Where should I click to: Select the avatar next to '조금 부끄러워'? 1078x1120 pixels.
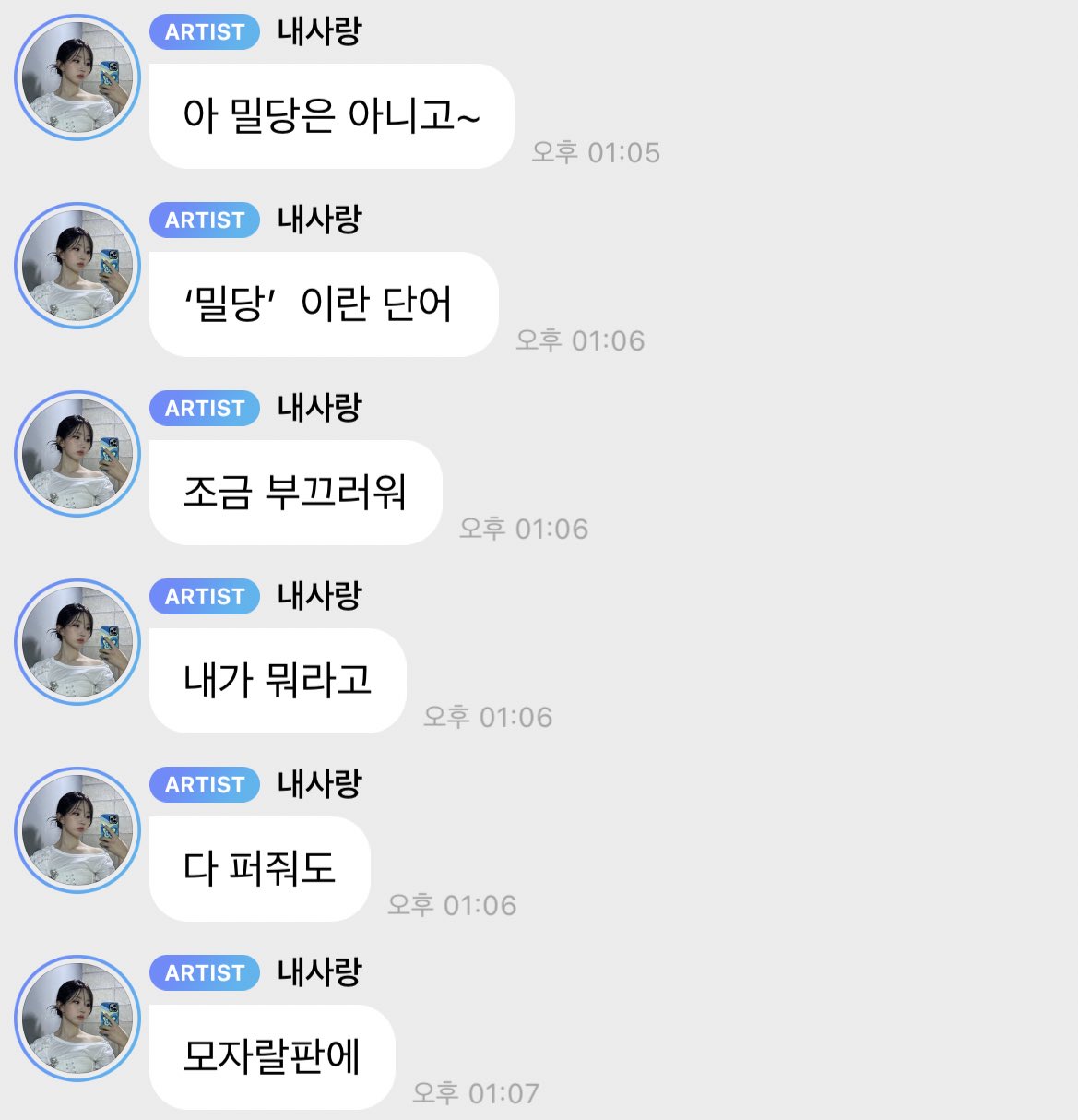tap(77, 452)
